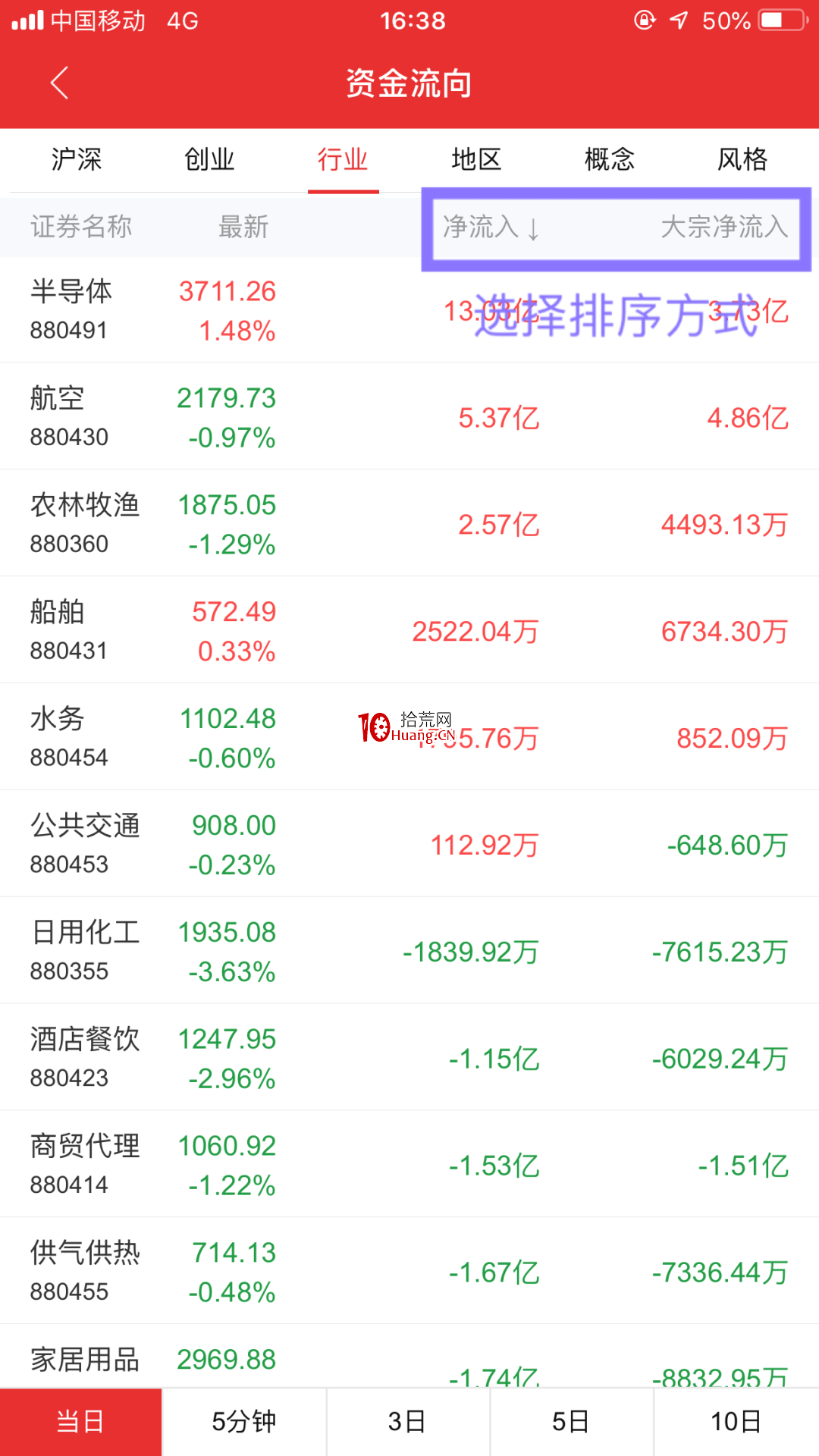Open the 航空 880430 row
819x1456 pixels.
(409, 416)
